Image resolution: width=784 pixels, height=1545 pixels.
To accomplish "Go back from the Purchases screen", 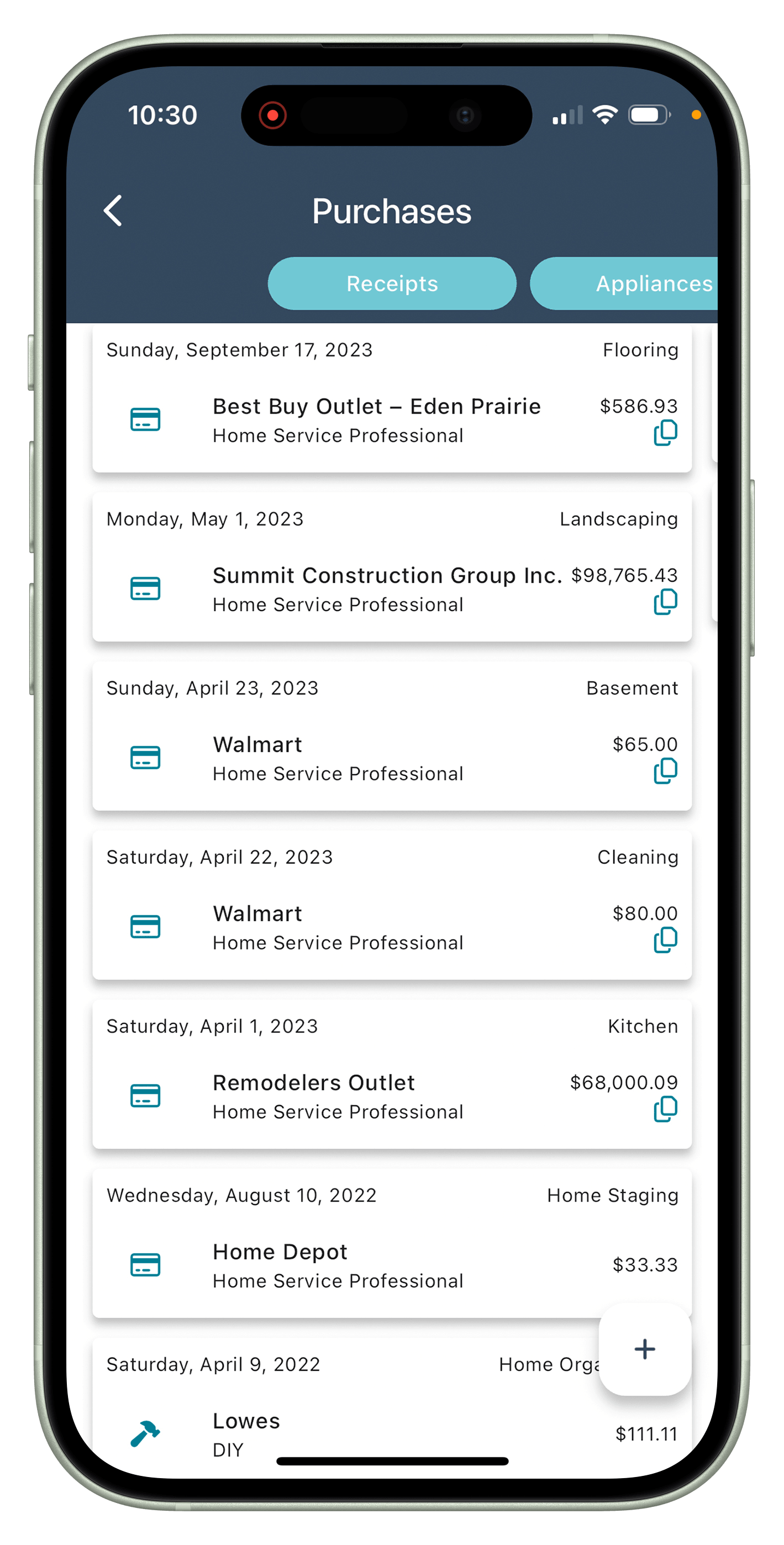I will pyautogui.click(x=113, y=211).
